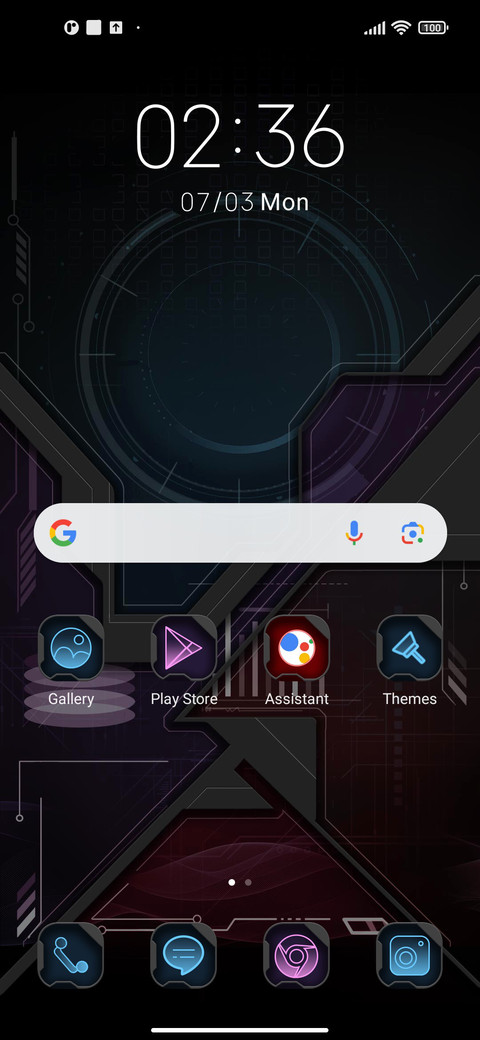Launch Chrome browser from the dock
480x1040 pixels.
296,955
